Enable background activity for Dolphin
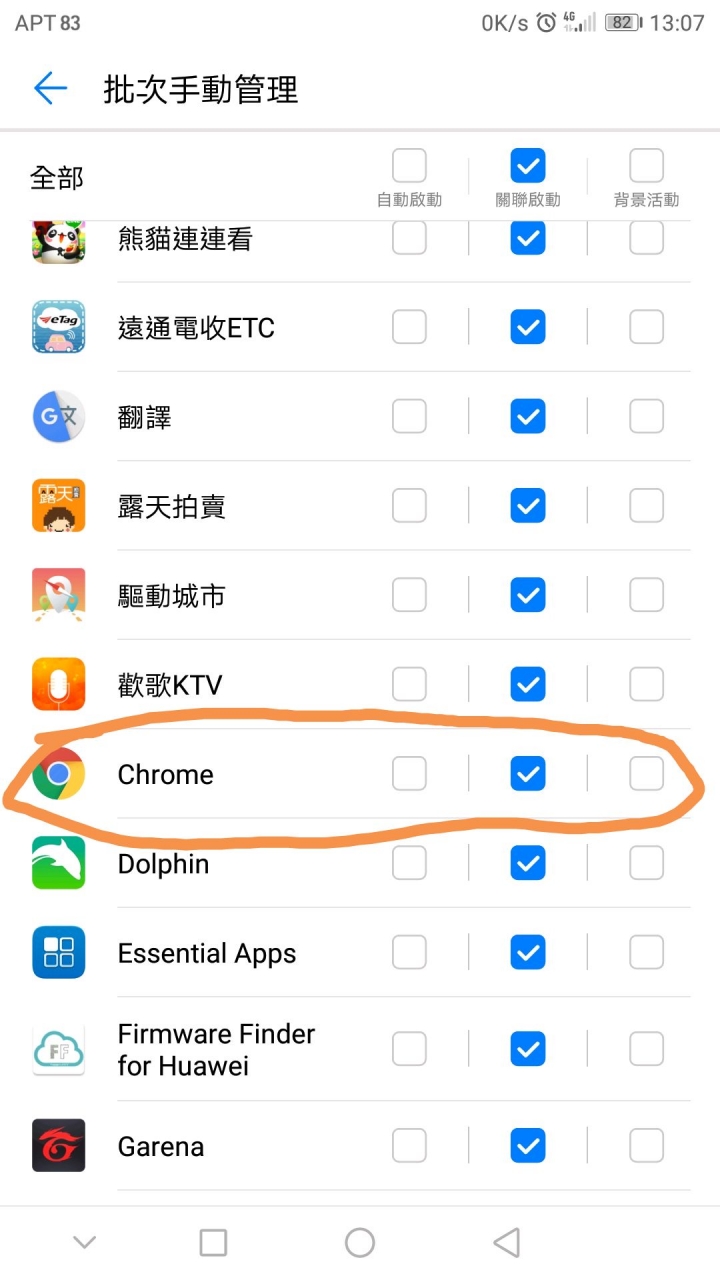 click(x=646, y=863)
